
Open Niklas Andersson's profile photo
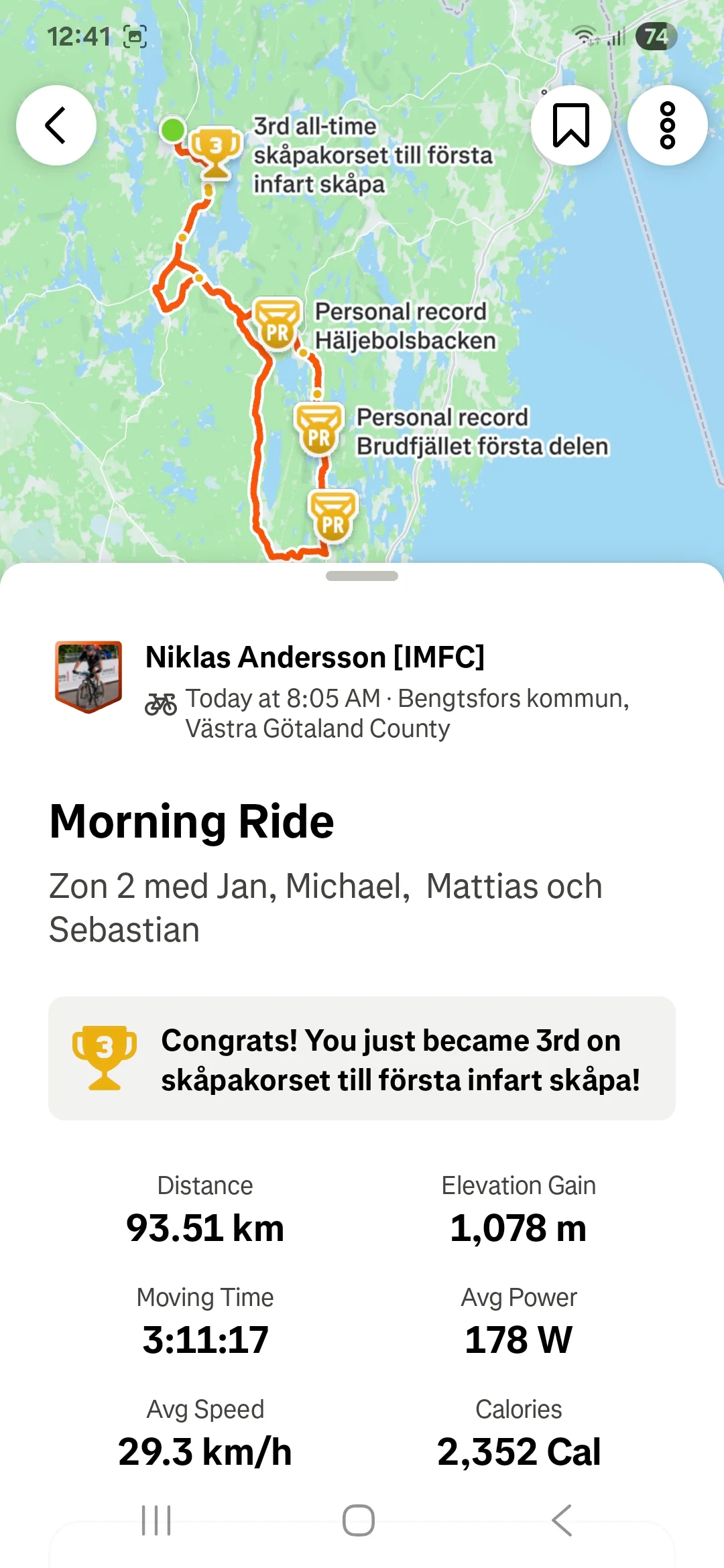[88, 675]
